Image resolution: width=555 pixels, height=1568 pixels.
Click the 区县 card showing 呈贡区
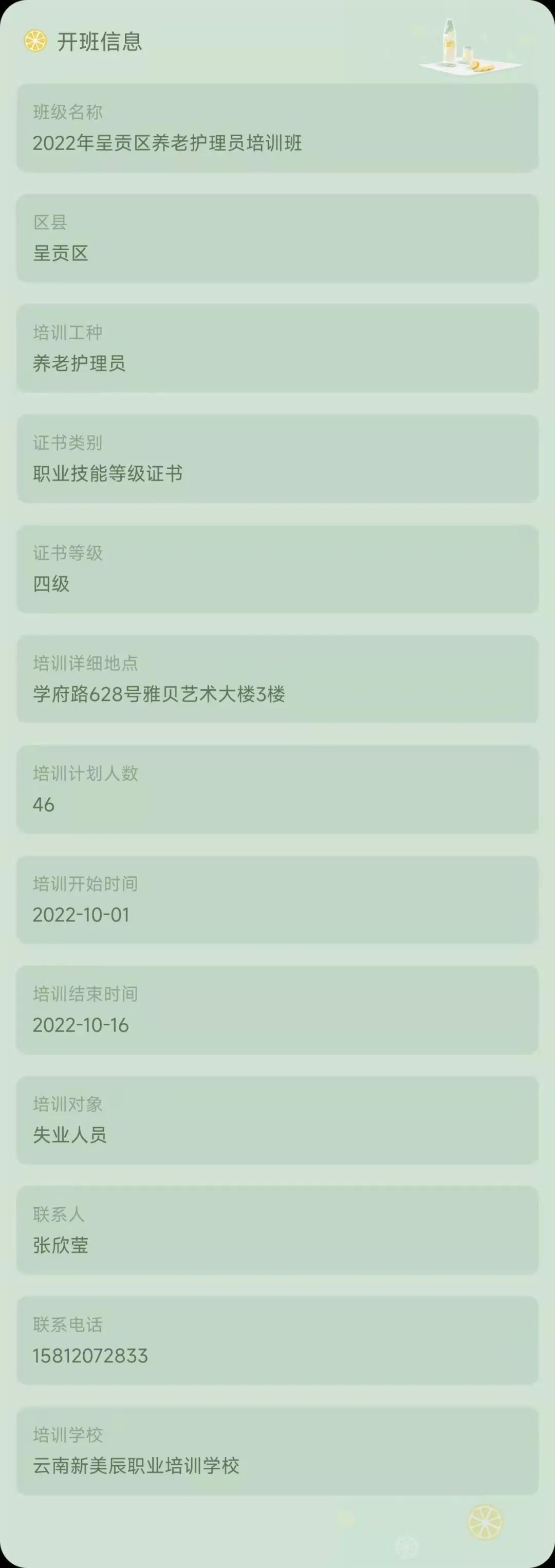(277, 237)
